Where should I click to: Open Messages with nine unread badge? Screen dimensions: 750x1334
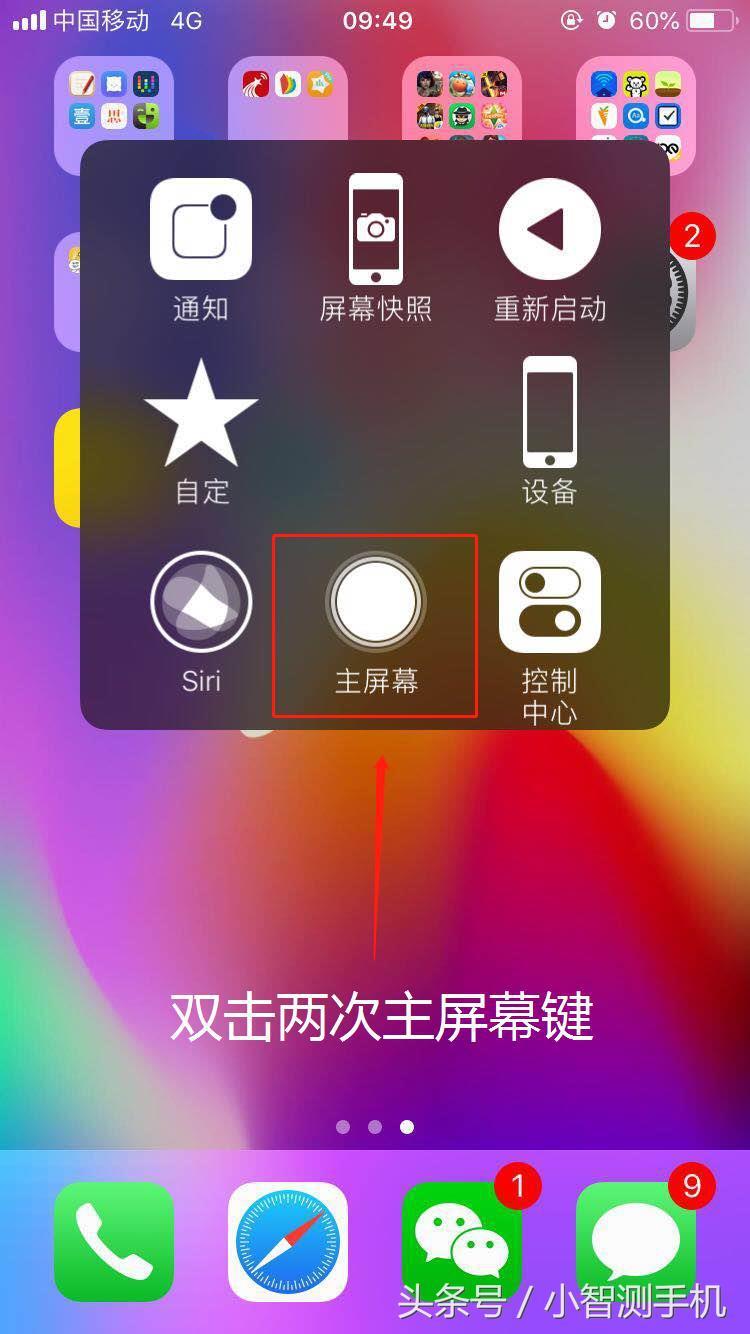click(x=636, y=1241)
